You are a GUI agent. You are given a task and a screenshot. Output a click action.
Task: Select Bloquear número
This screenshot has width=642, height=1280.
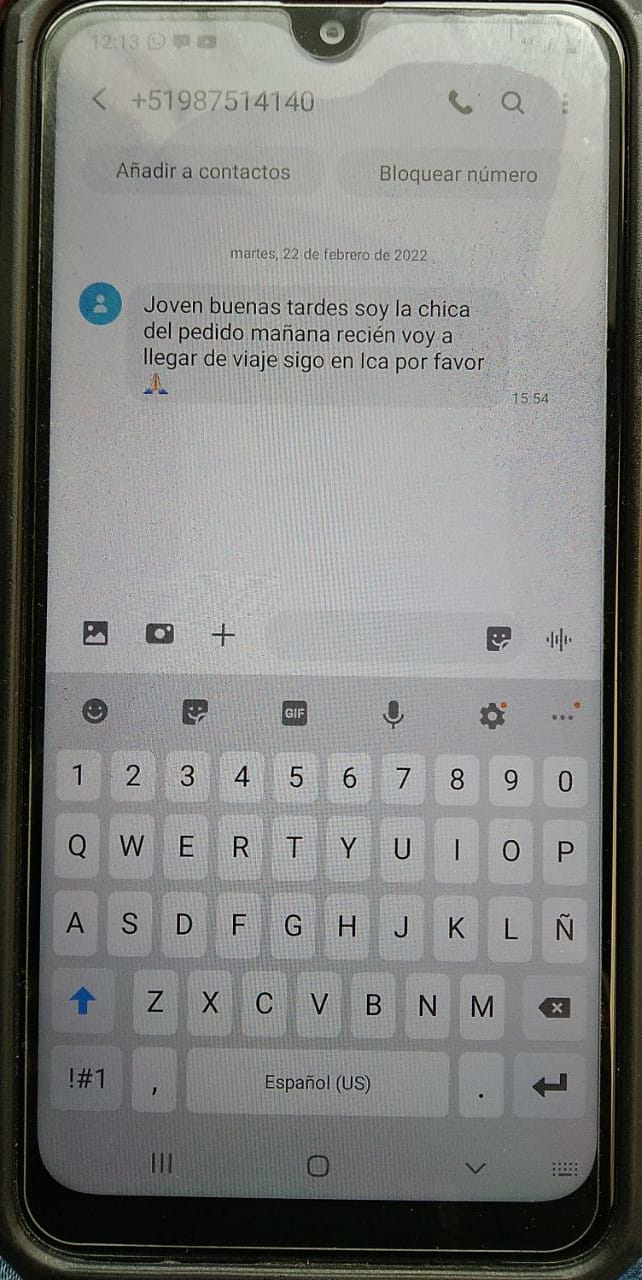458,174
